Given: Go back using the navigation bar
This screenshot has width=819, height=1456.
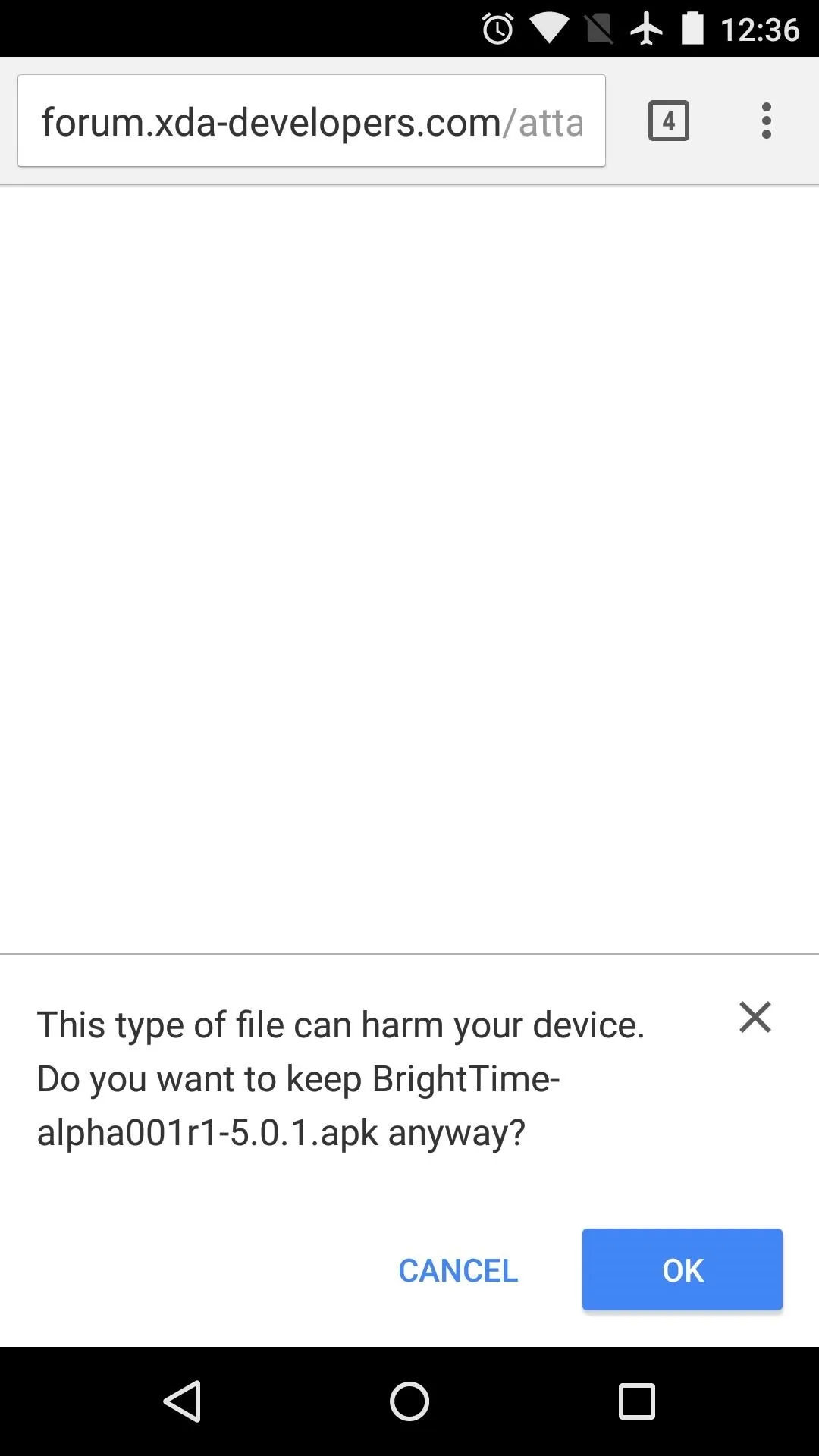Looking at the screenshot, I should coord(182,1401).
